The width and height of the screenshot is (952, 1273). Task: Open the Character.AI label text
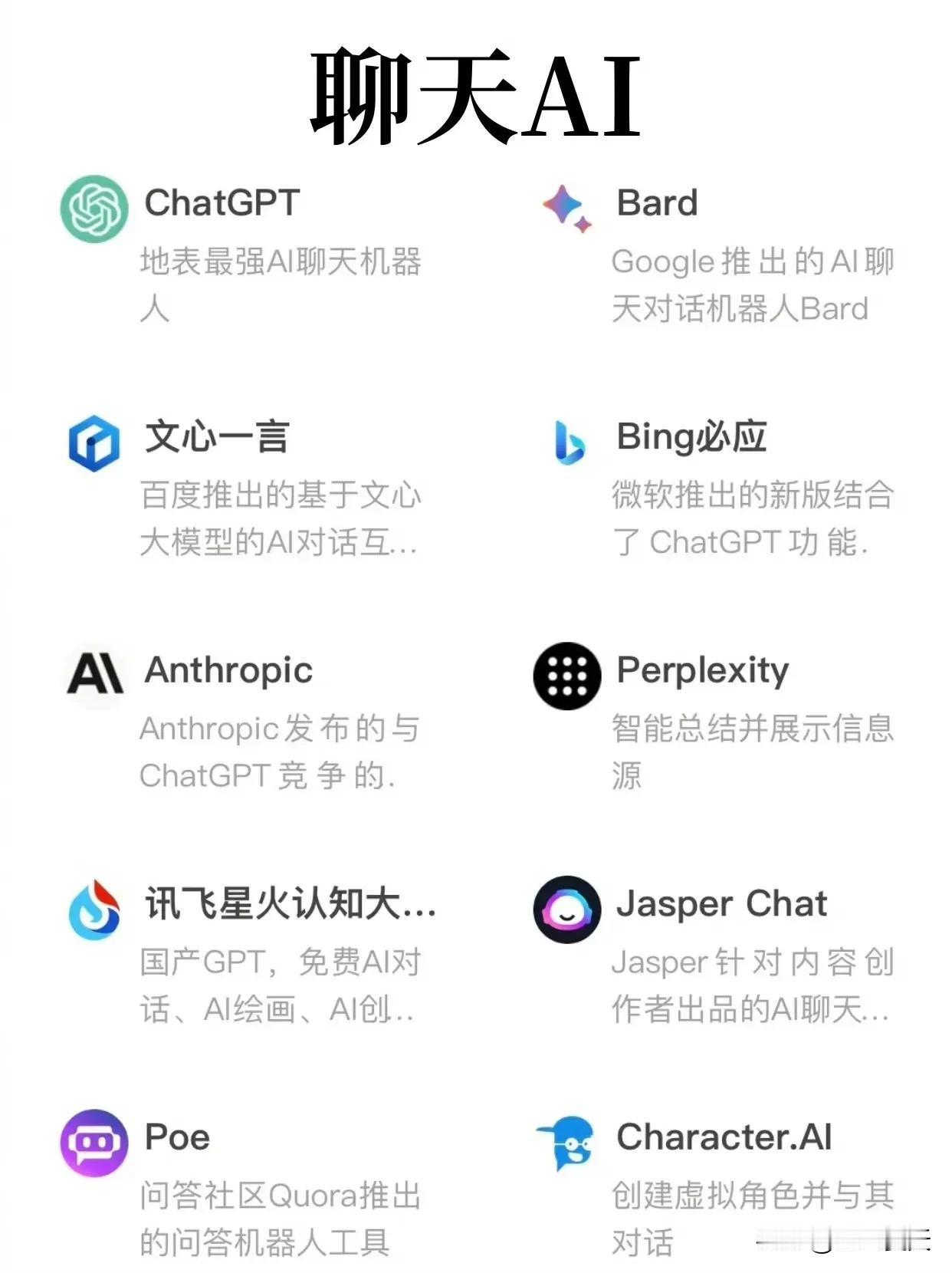click(724, 1137)
